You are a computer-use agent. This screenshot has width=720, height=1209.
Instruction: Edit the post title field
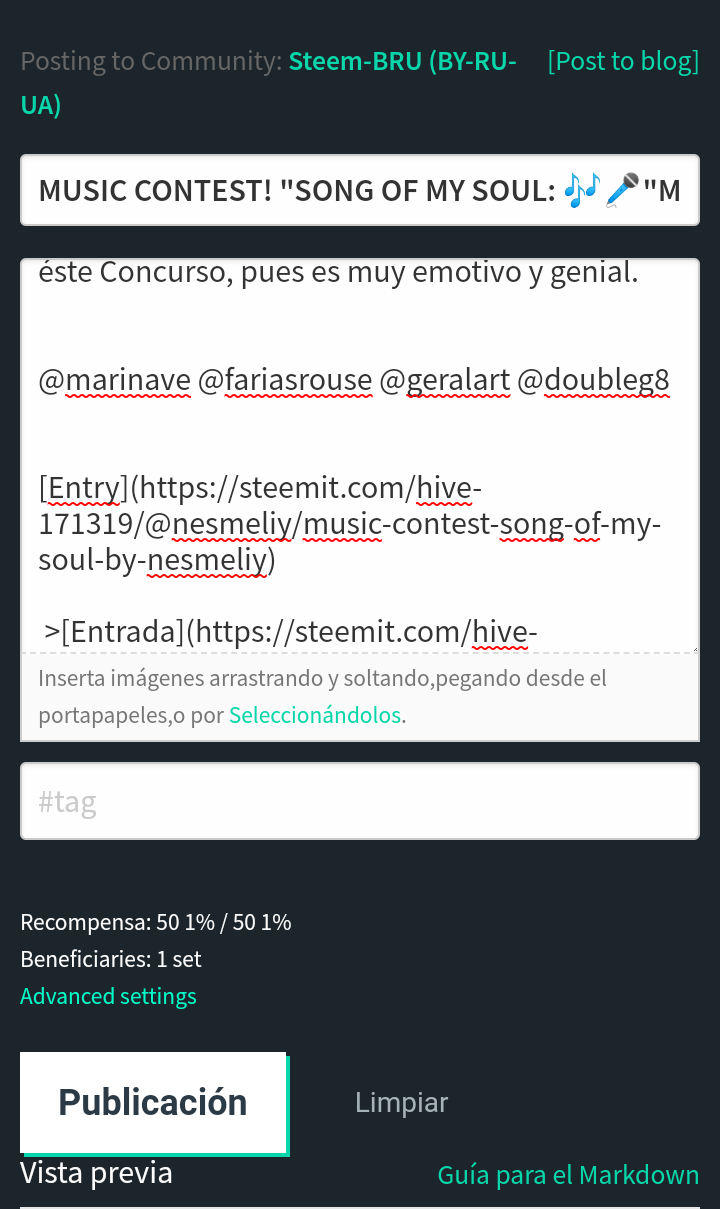coord(359,190)
